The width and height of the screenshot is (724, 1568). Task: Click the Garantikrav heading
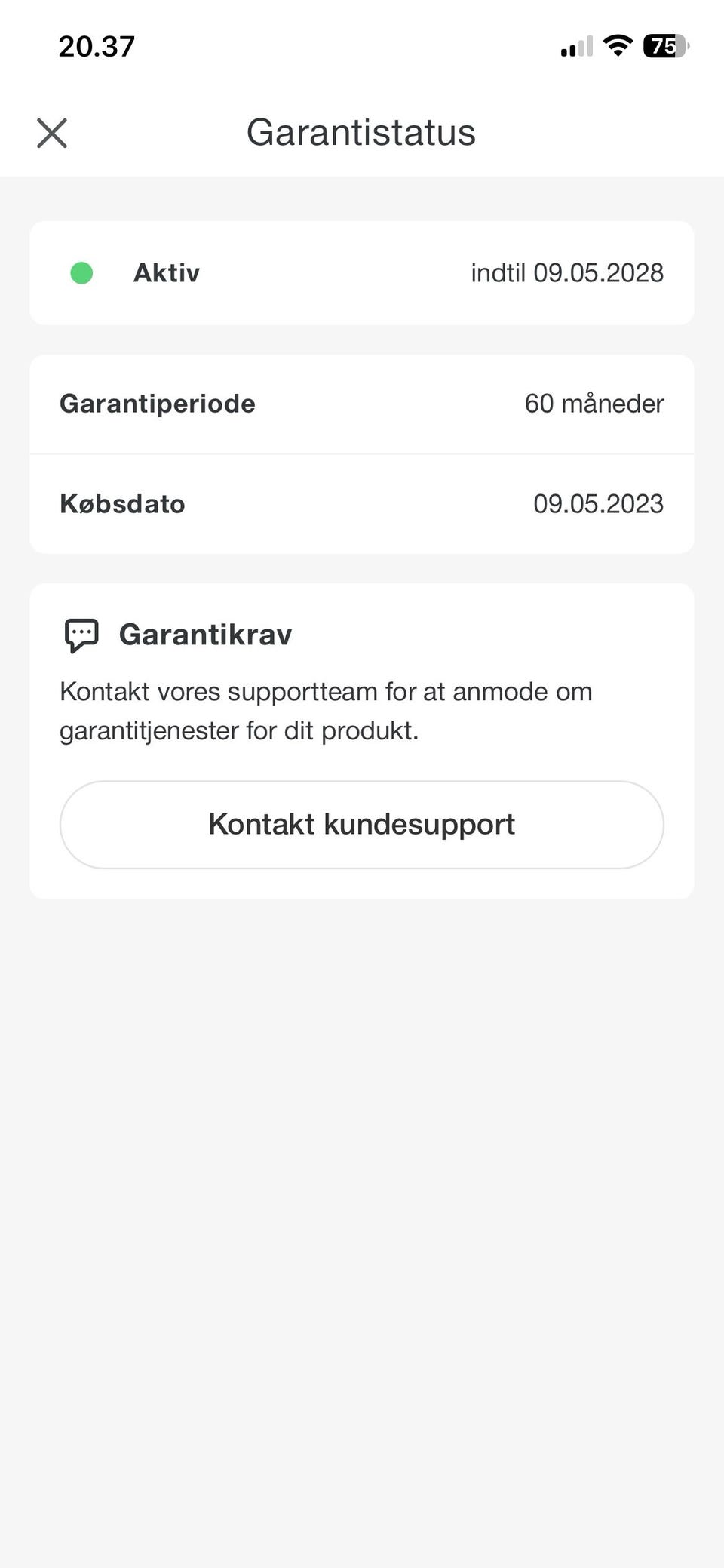(x=206, y=634)
